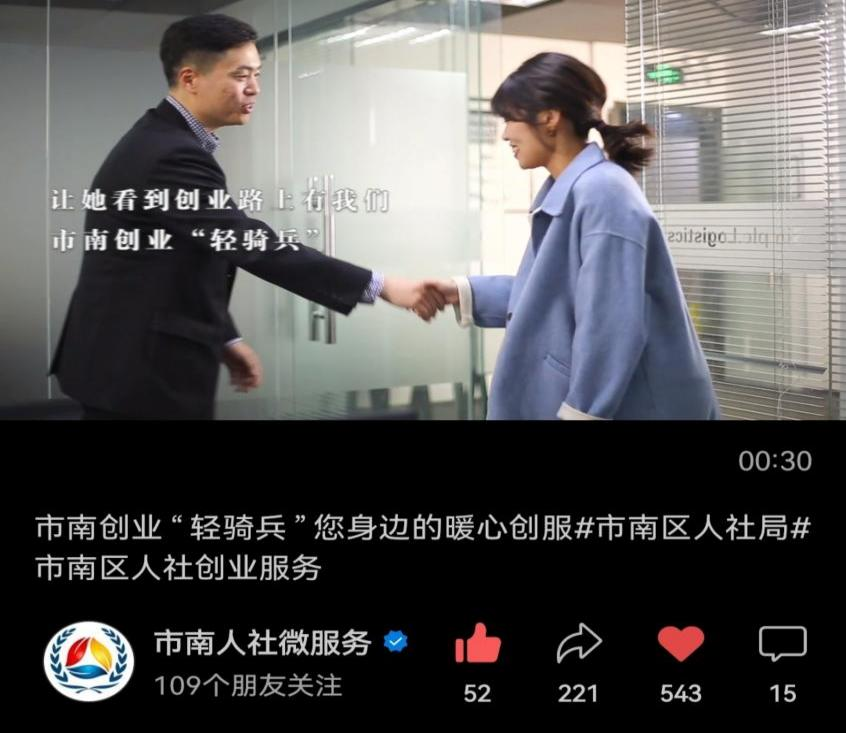Screen dimensions: 846x733
Task: Open the comments bubble
Action: pyautogui.click(x=782, y=644)
